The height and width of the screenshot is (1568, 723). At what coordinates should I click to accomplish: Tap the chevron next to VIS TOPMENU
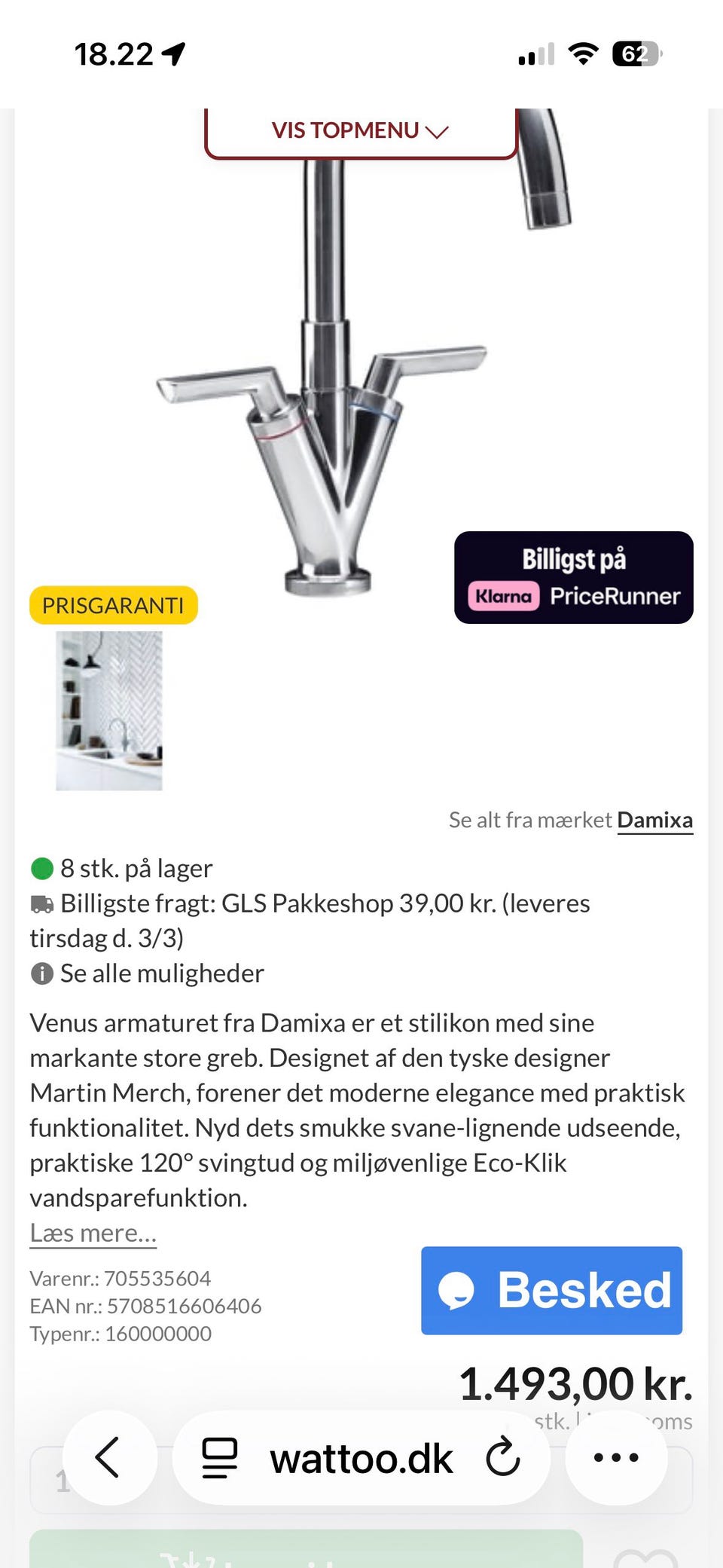[437, 130]
